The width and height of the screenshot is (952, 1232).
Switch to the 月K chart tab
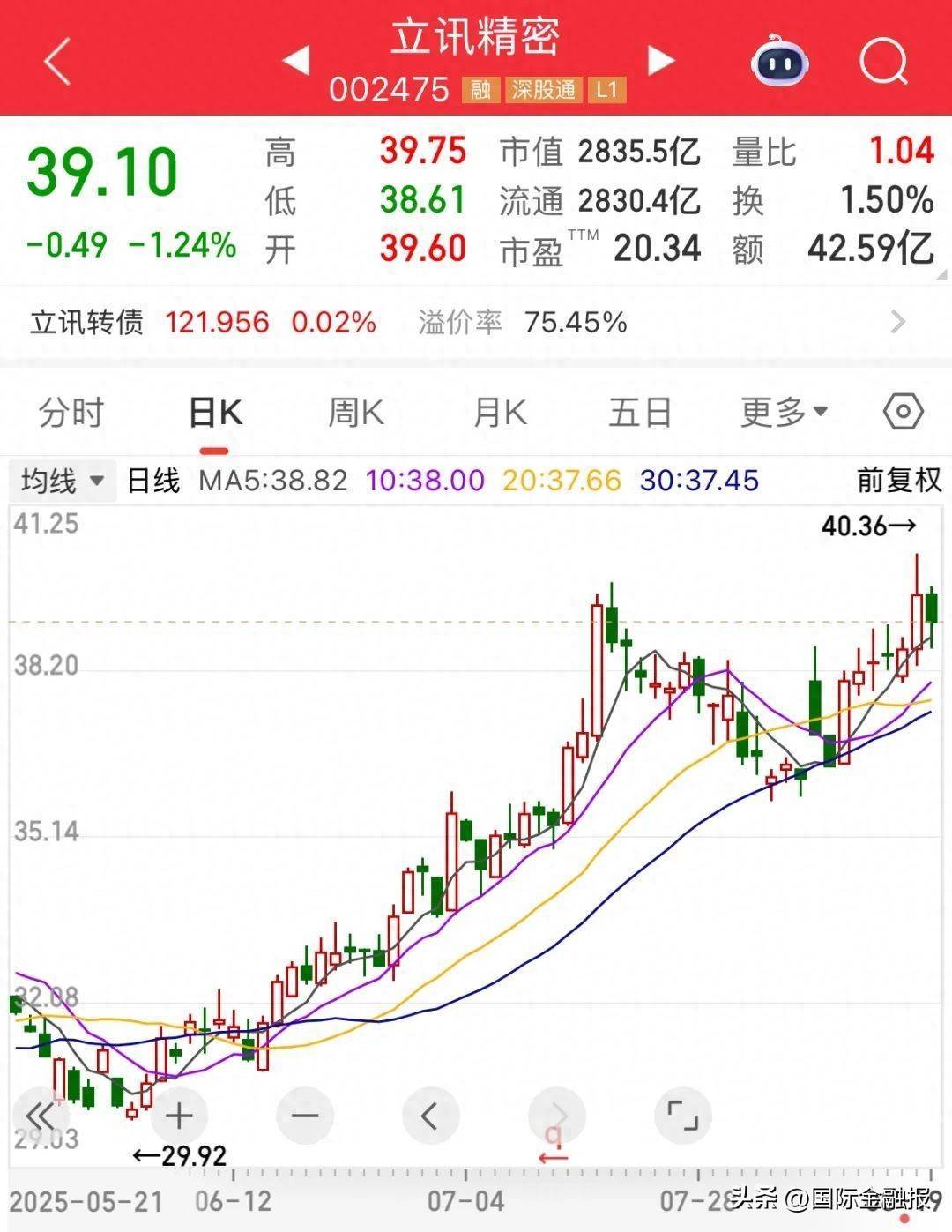(499, 413)
